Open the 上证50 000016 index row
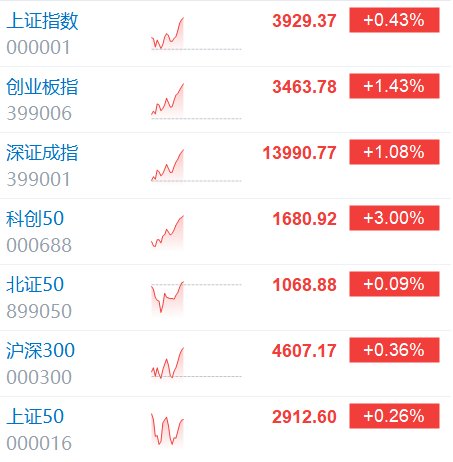 (x=226, y=429)
